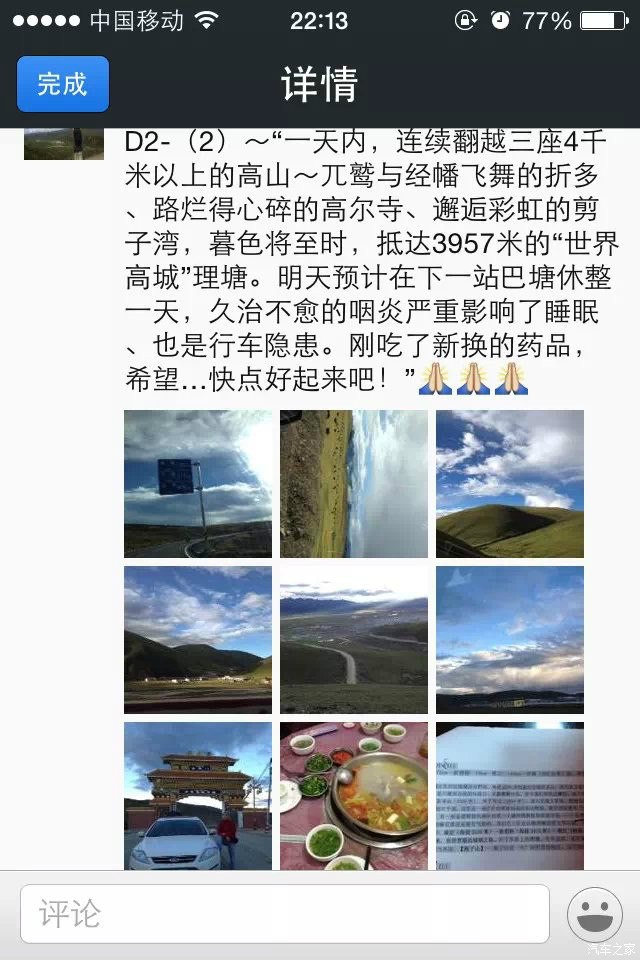This screenshot has width=640, height=960.
Task: Tap the 完成 button
Action: tap(62, 84)
